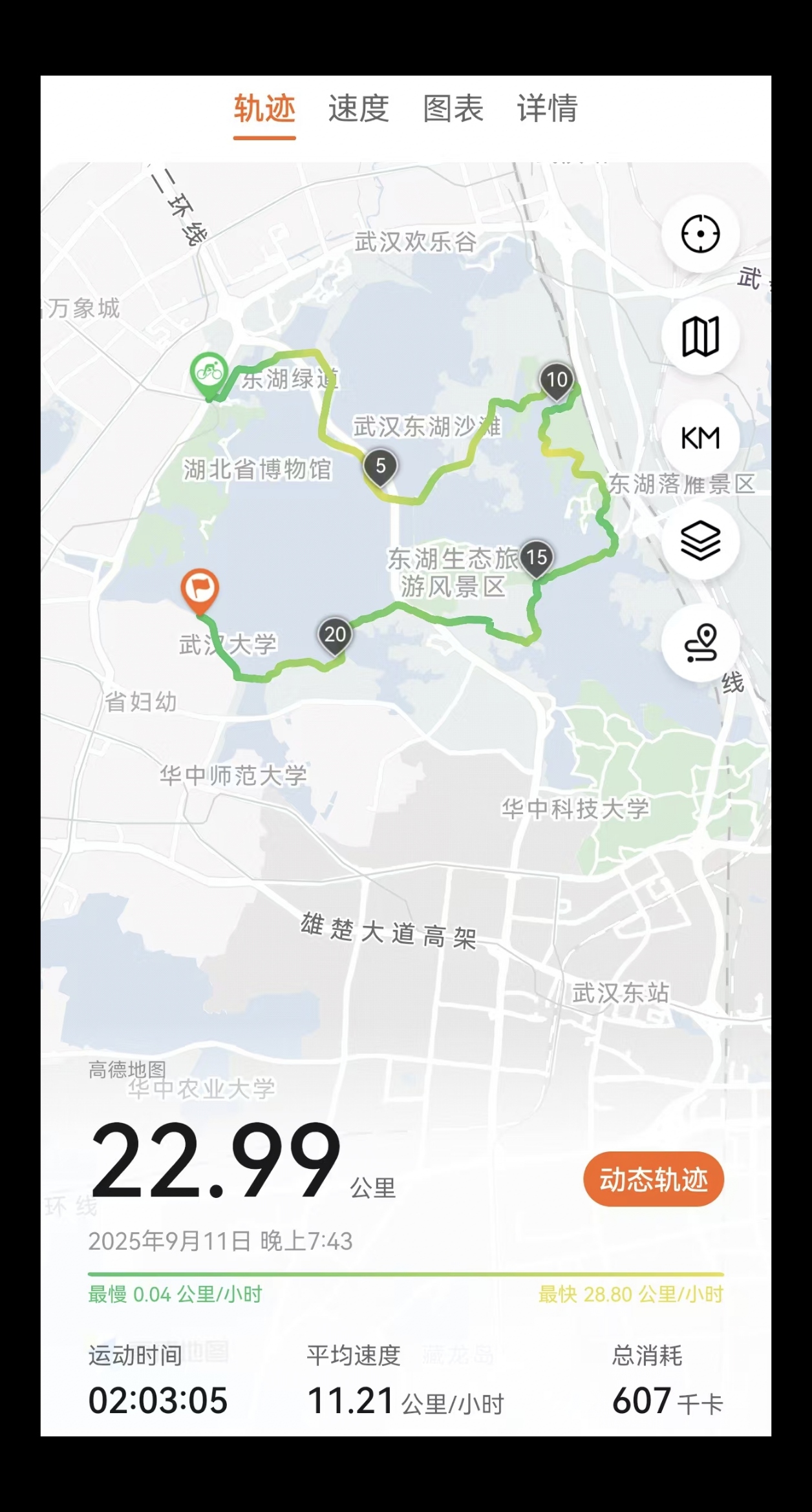812x1512 pixels.
Task: Play the 动态轨迹 animation
Action: [x=653, y=1179]
